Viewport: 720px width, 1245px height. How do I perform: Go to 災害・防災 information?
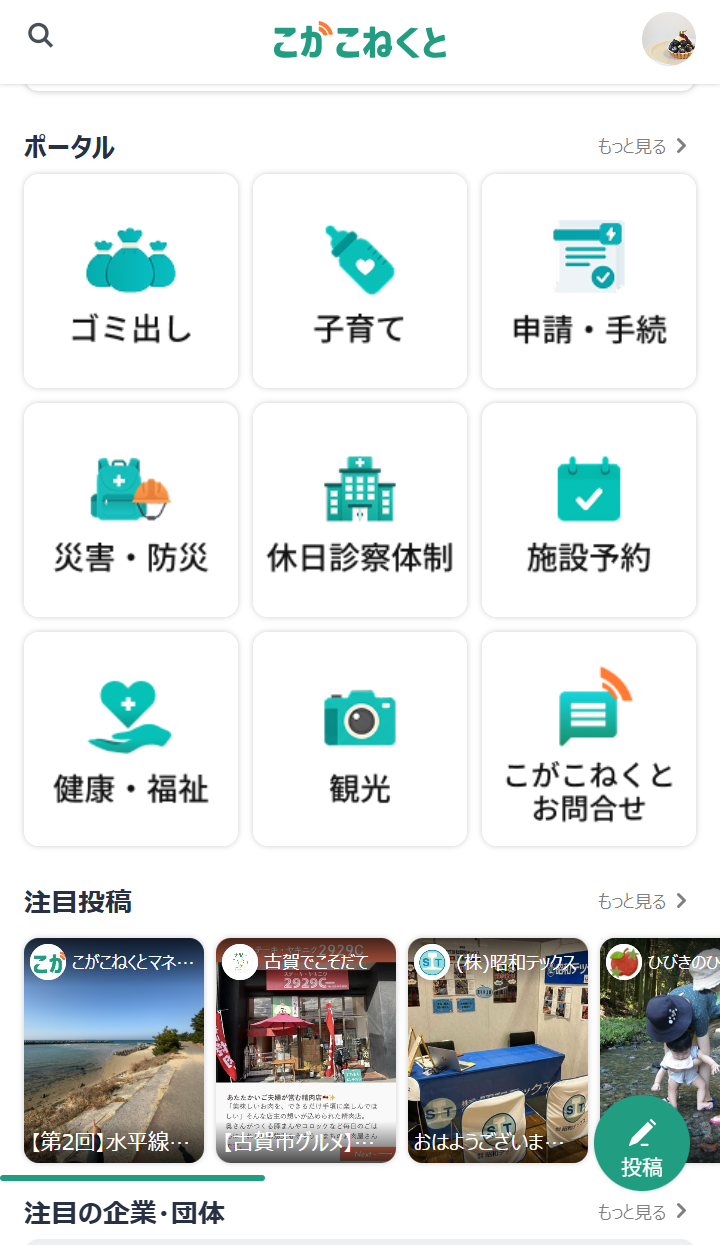(x=131, y=510)
